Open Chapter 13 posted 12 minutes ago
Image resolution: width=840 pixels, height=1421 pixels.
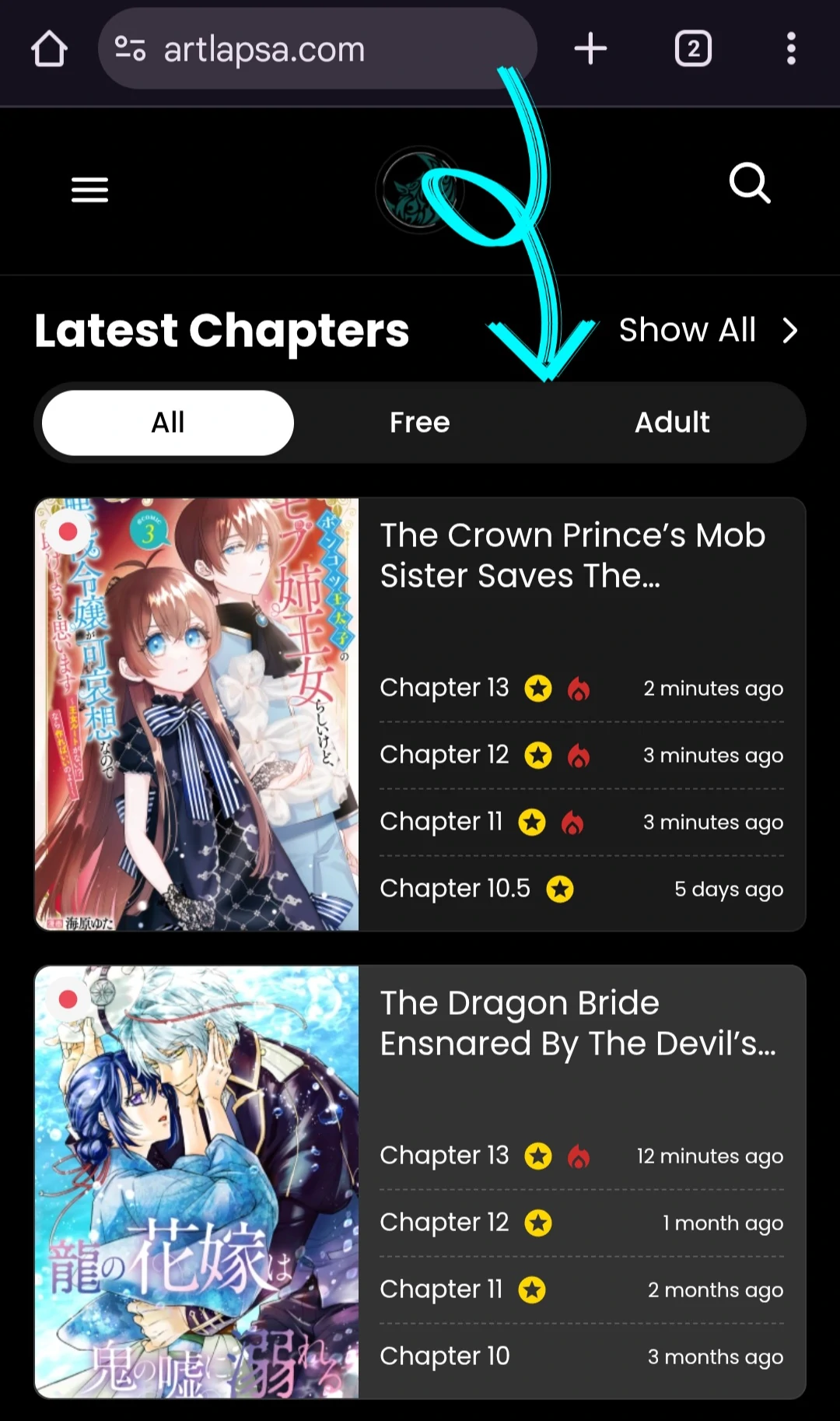(444, 1156)
